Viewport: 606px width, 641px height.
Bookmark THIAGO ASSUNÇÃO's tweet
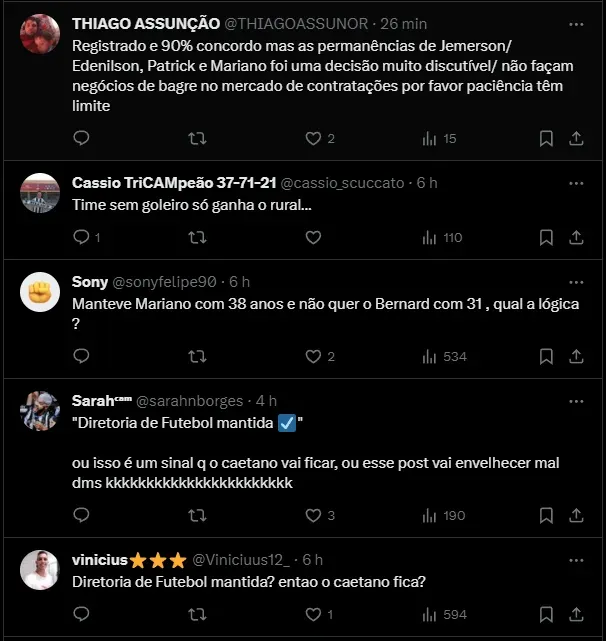pos(546,138)
